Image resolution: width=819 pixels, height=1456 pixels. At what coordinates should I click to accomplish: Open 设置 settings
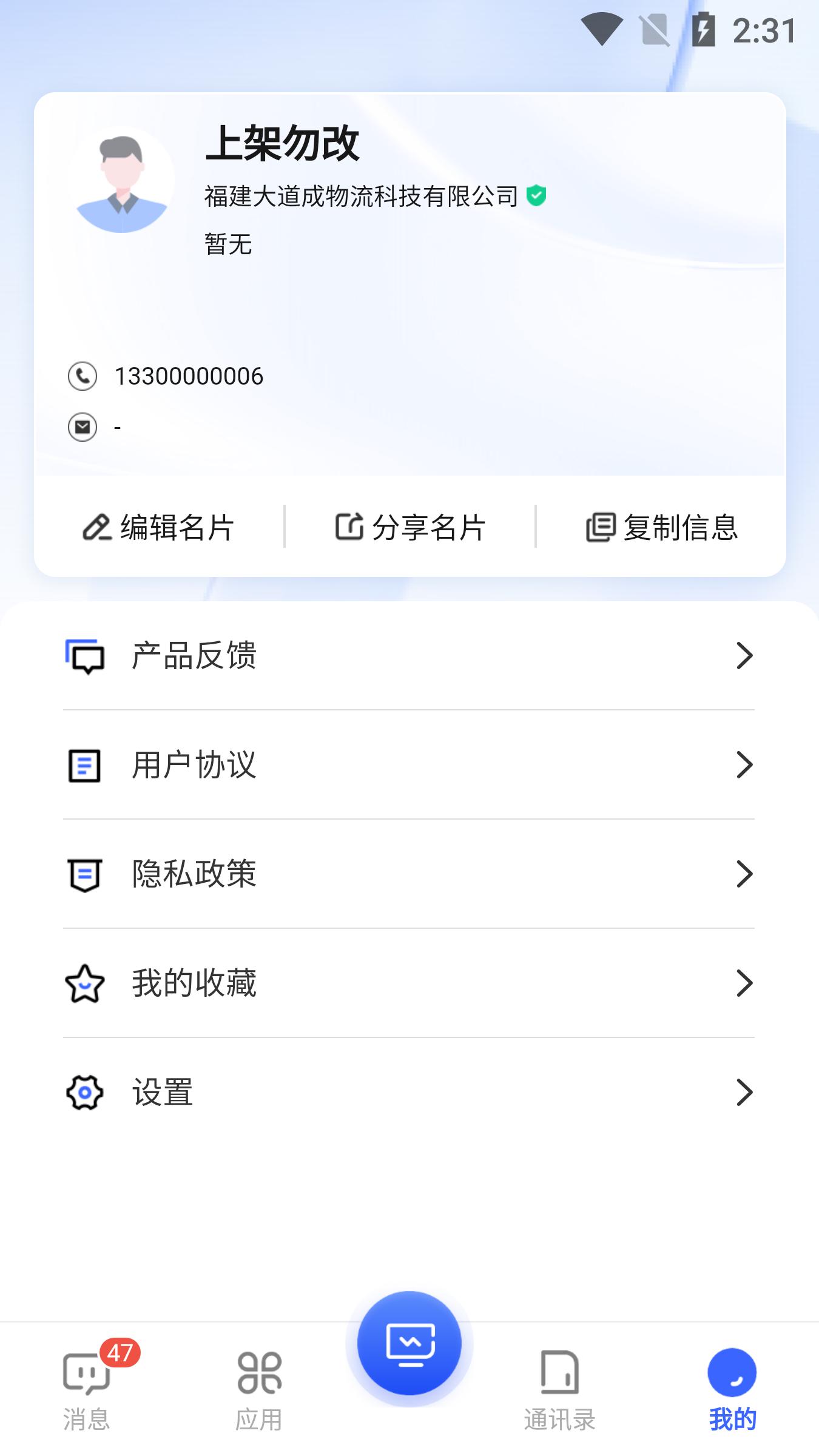[409, 1092]
